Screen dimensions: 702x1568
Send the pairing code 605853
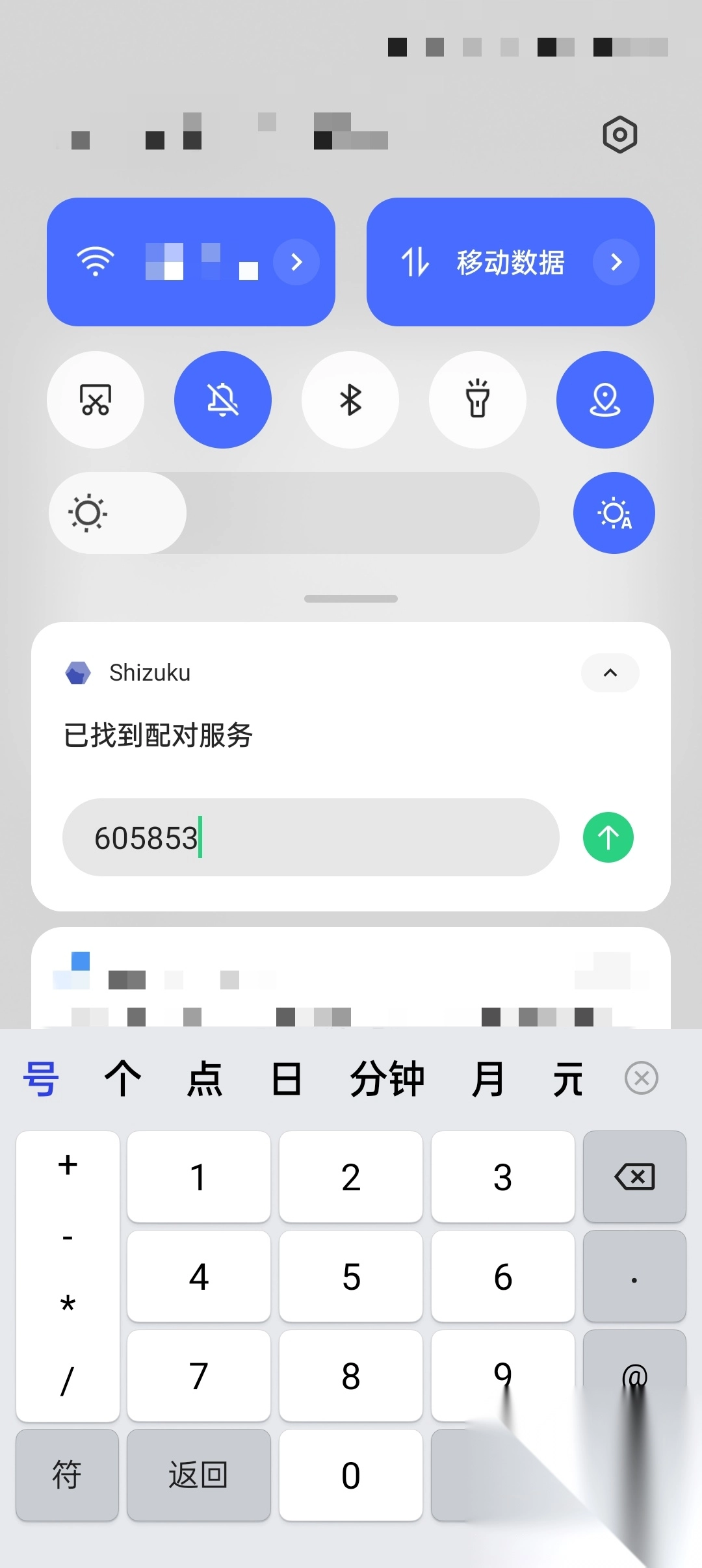pos(608,837)
